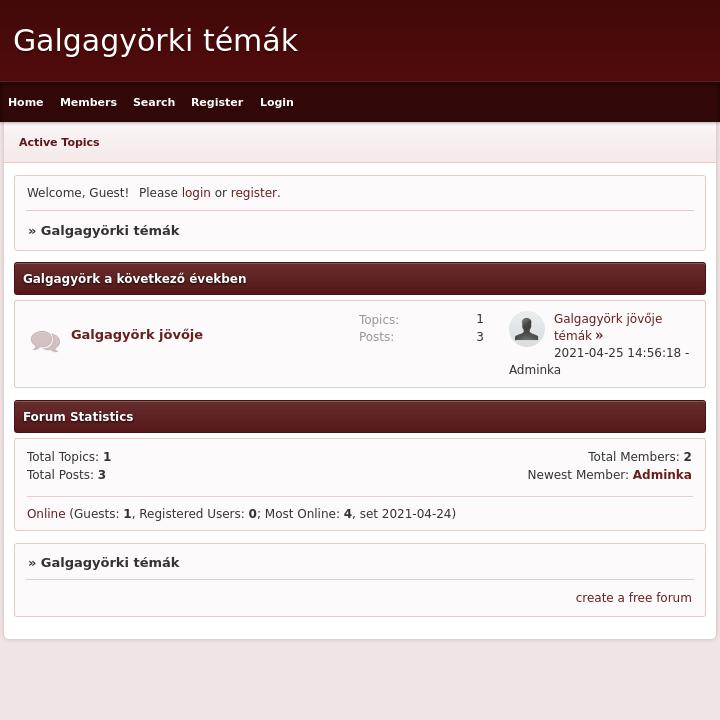Open the forum Search page
Screen dimensions: 720x720
(x=154, y=102)
